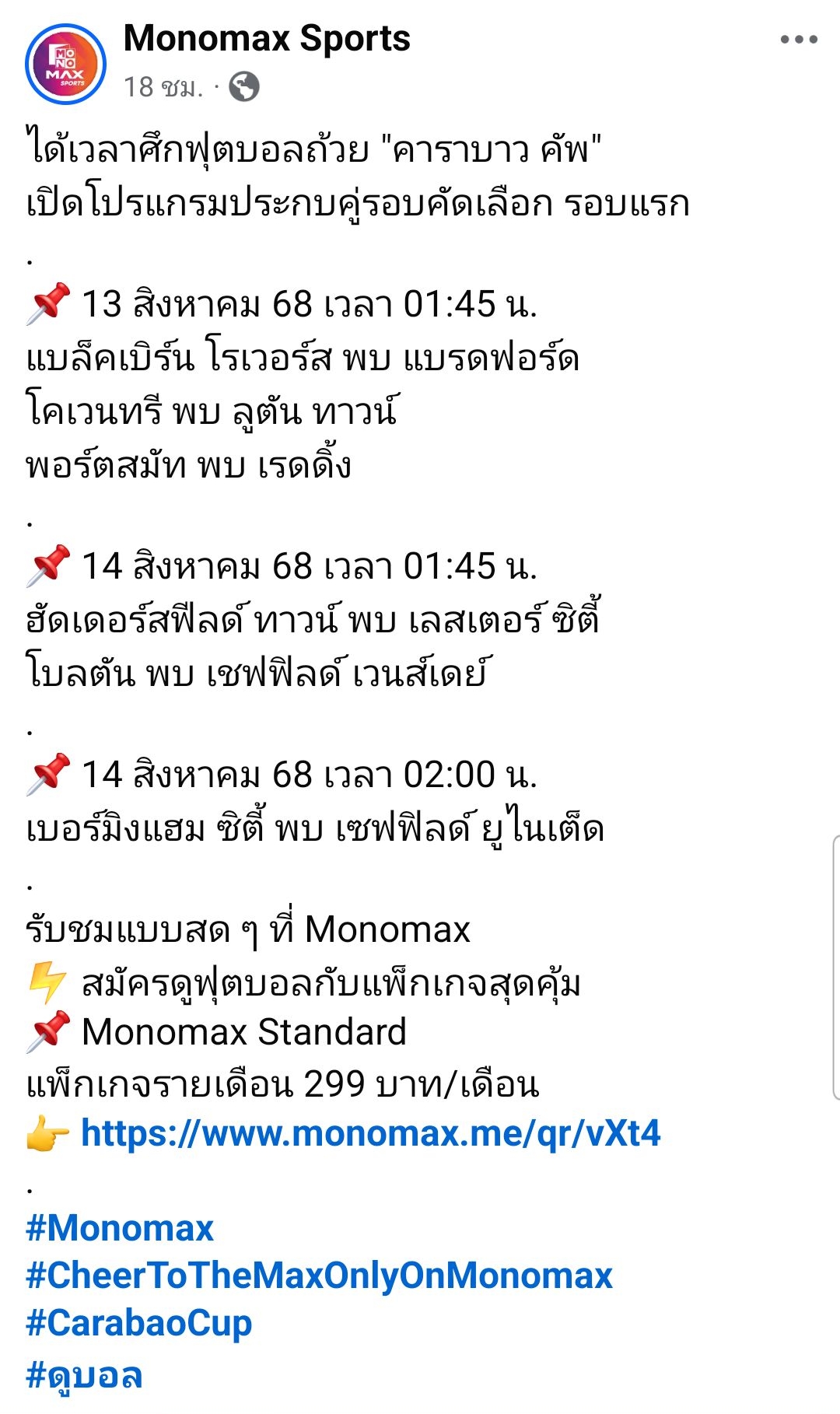Open the monomax.me/qr/vXt4 link
This screenshot has height=1414, width=840.
point(371,1133)
